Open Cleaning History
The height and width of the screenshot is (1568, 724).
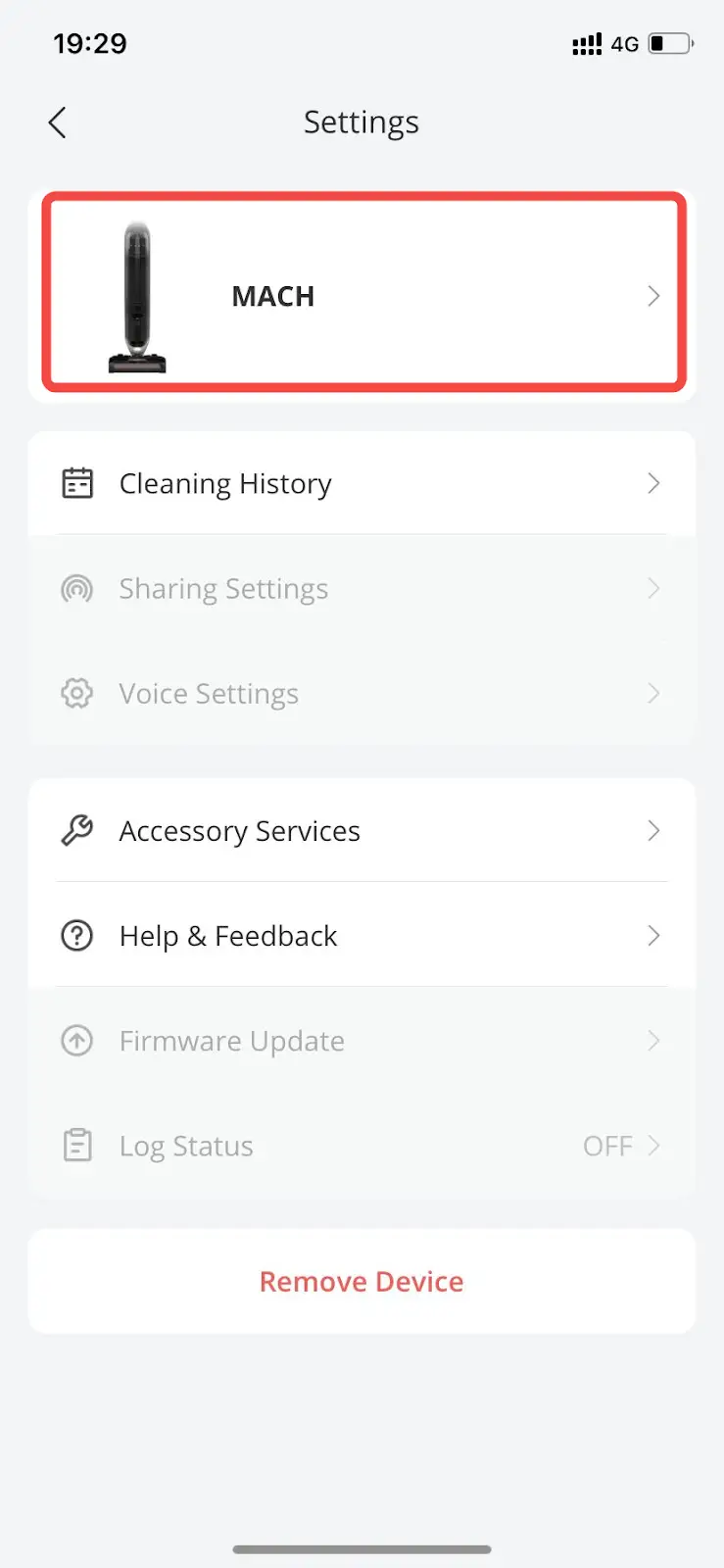[x=361, y=484]
